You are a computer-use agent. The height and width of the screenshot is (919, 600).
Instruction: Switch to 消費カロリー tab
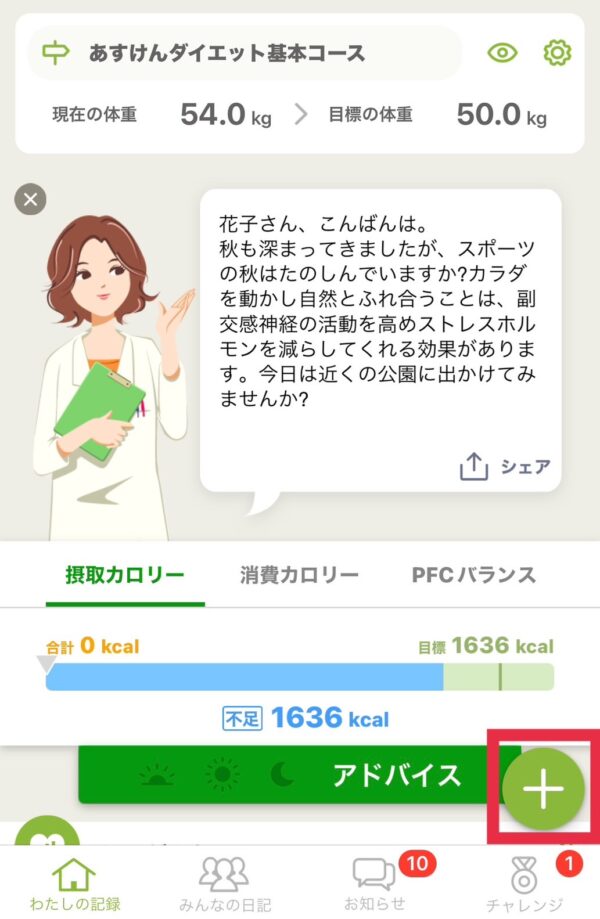click(x=299, y=575)
